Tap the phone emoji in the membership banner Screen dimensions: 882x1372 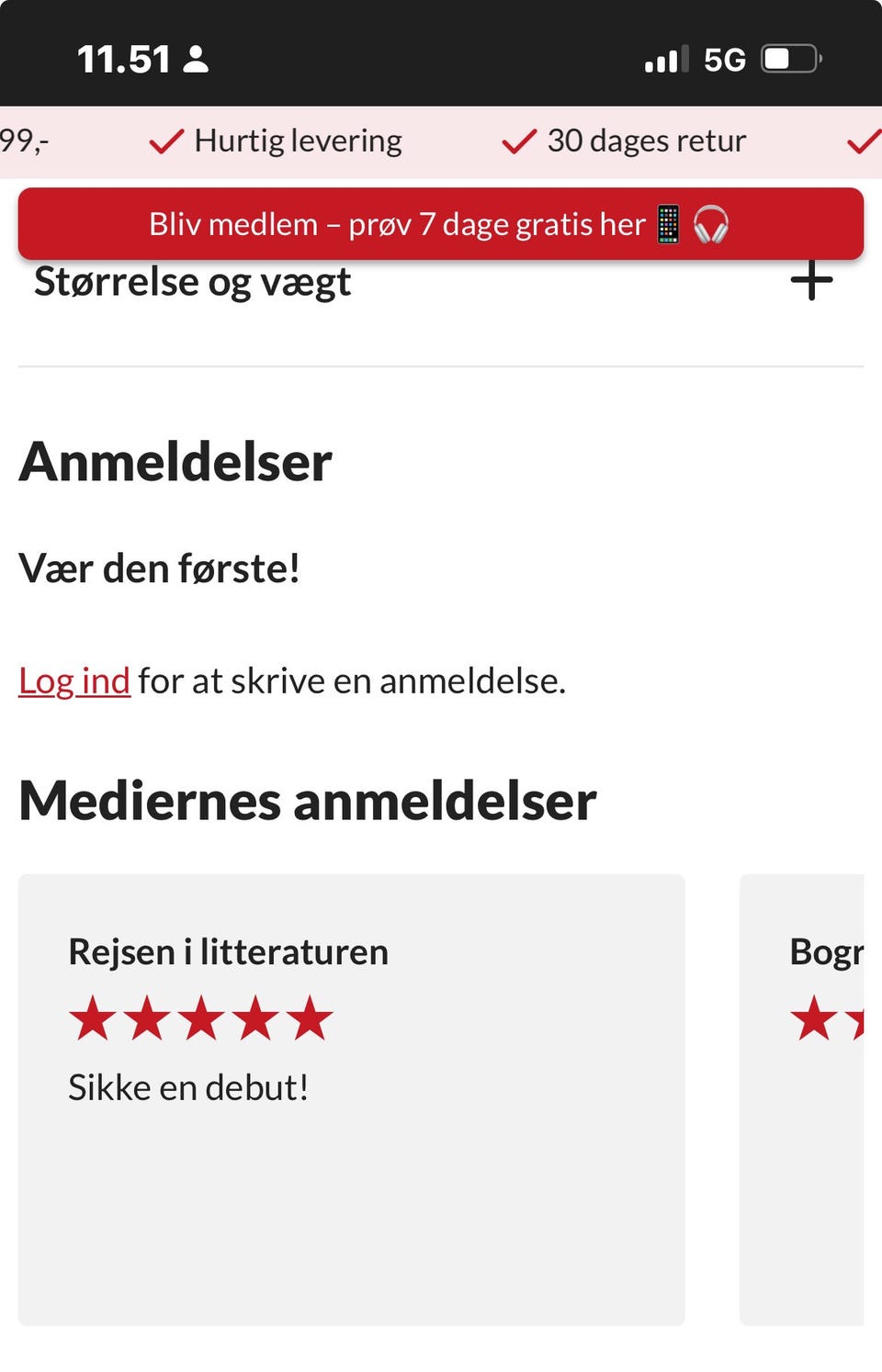pos(668,223)
